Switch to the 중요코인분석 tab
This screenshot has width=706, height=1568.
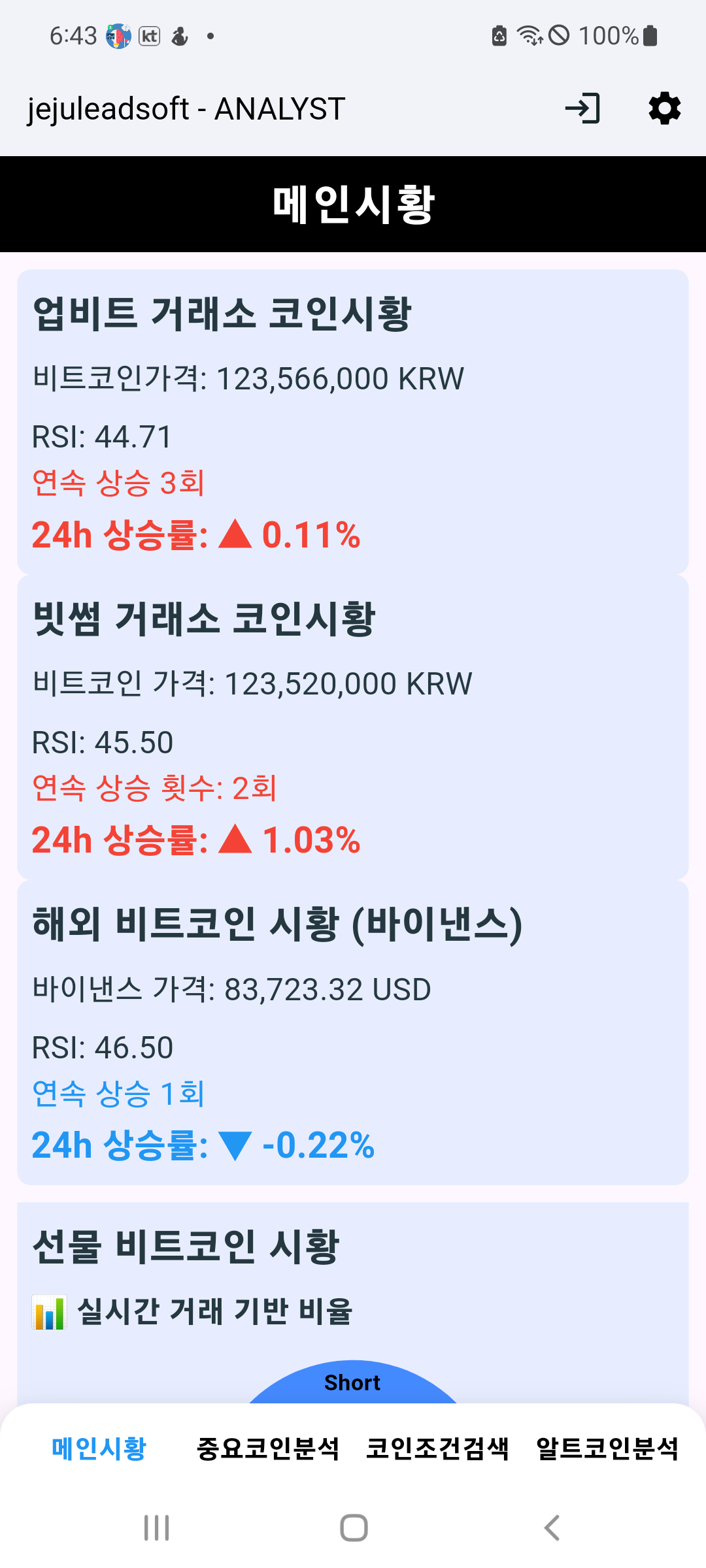pyautogui.click(x=268, y=1448)
